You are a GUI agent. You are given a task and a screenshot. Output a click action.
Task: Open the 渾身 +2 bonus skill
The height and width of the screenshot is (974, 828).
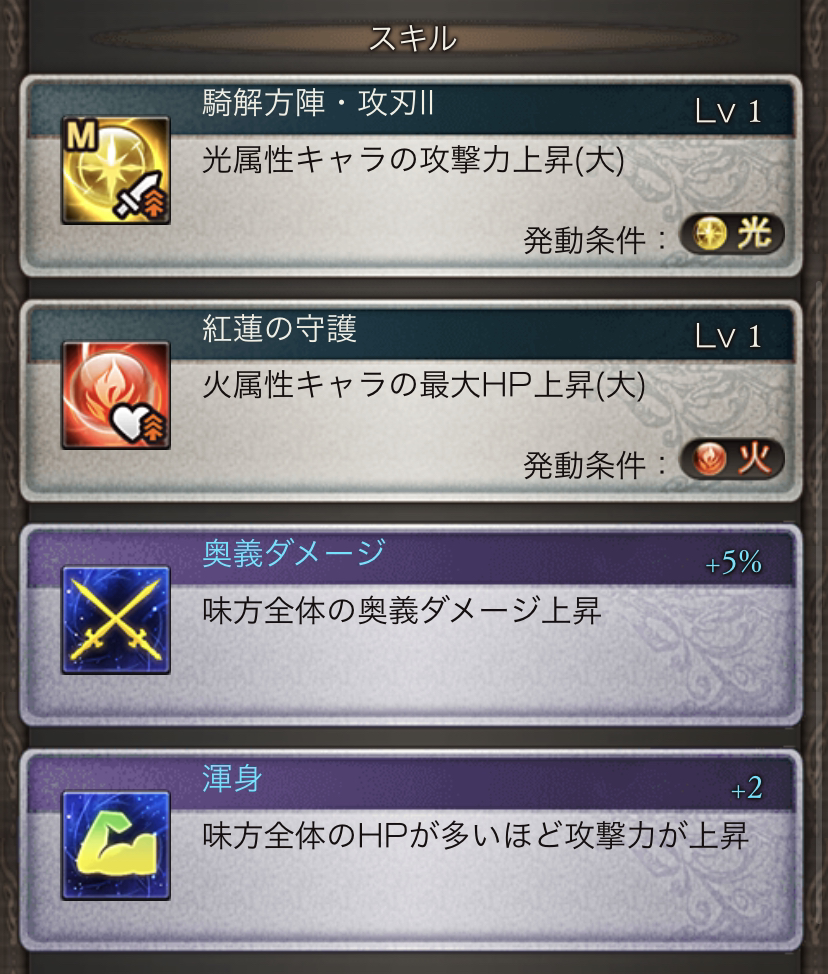[x=410, y=848]
